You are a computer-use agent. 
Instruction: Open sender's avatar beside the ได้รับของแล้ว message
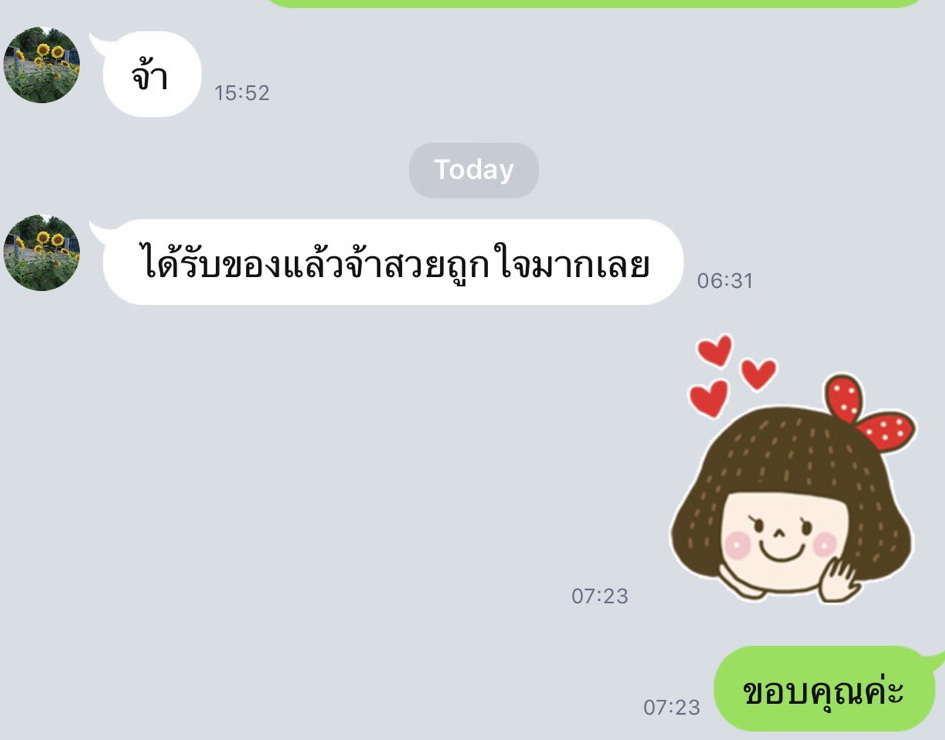[x=42, y=253]
